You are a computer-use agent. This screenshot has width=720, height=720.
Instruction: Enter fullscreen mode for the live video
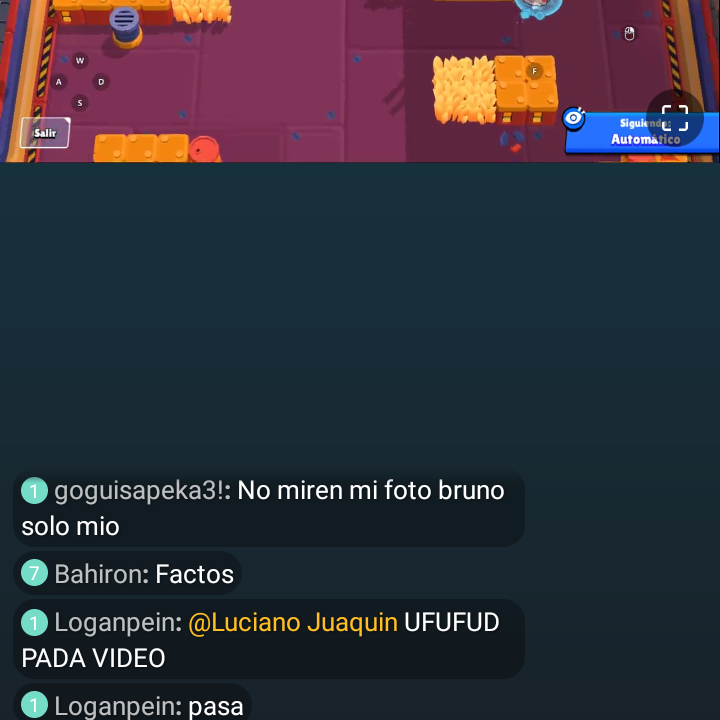(x=675, y=119)
